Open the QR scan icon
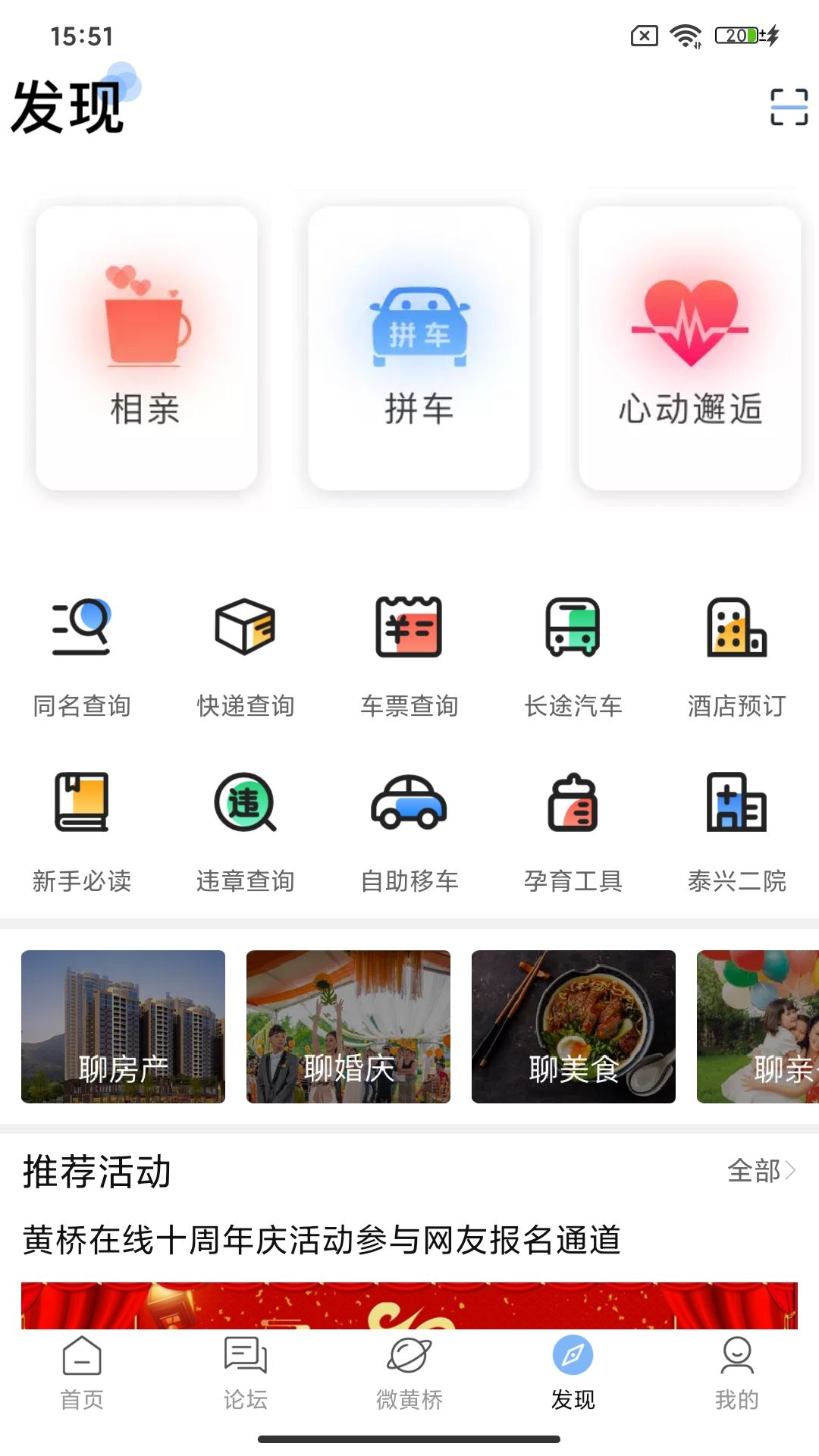 [789, 107]
